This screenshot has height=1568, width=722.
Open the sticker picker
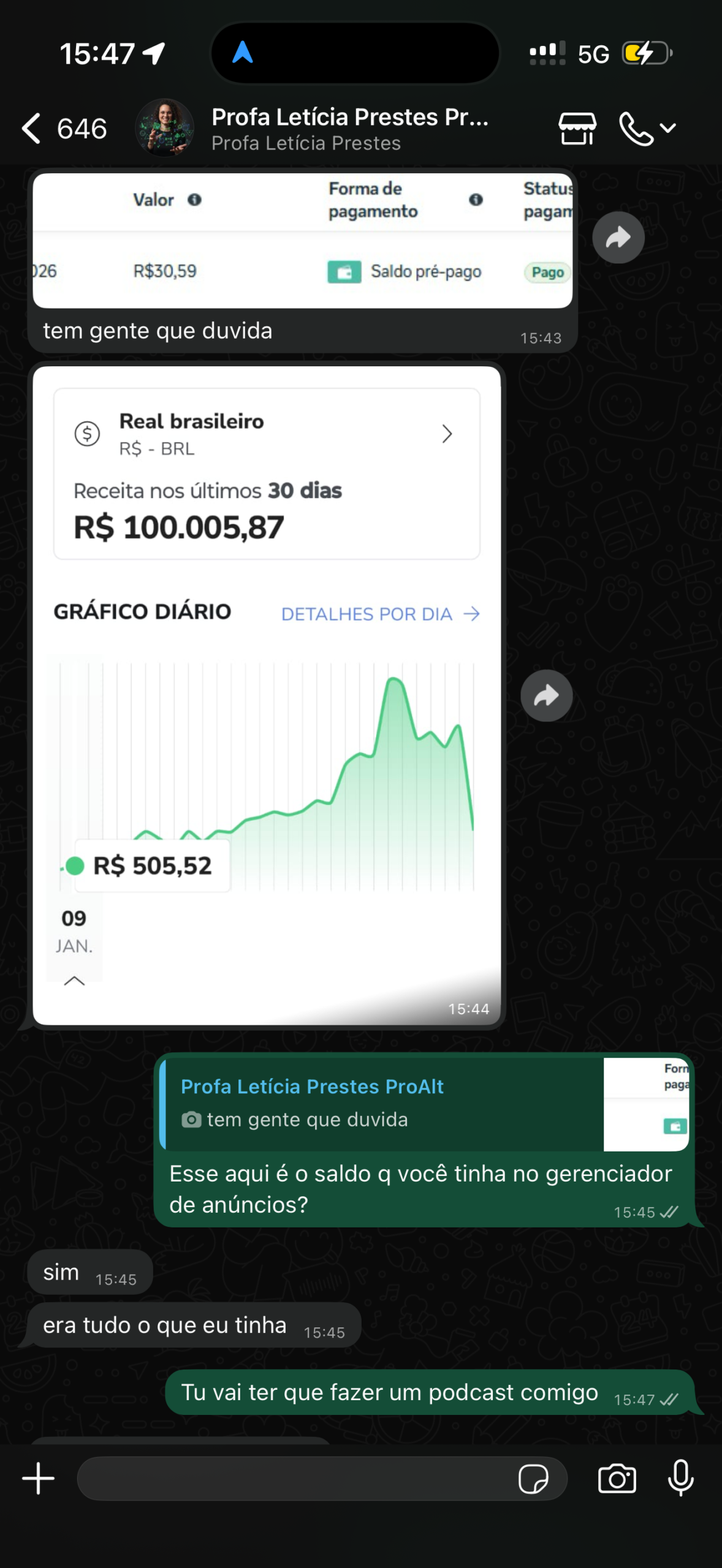pos(535,1478)
